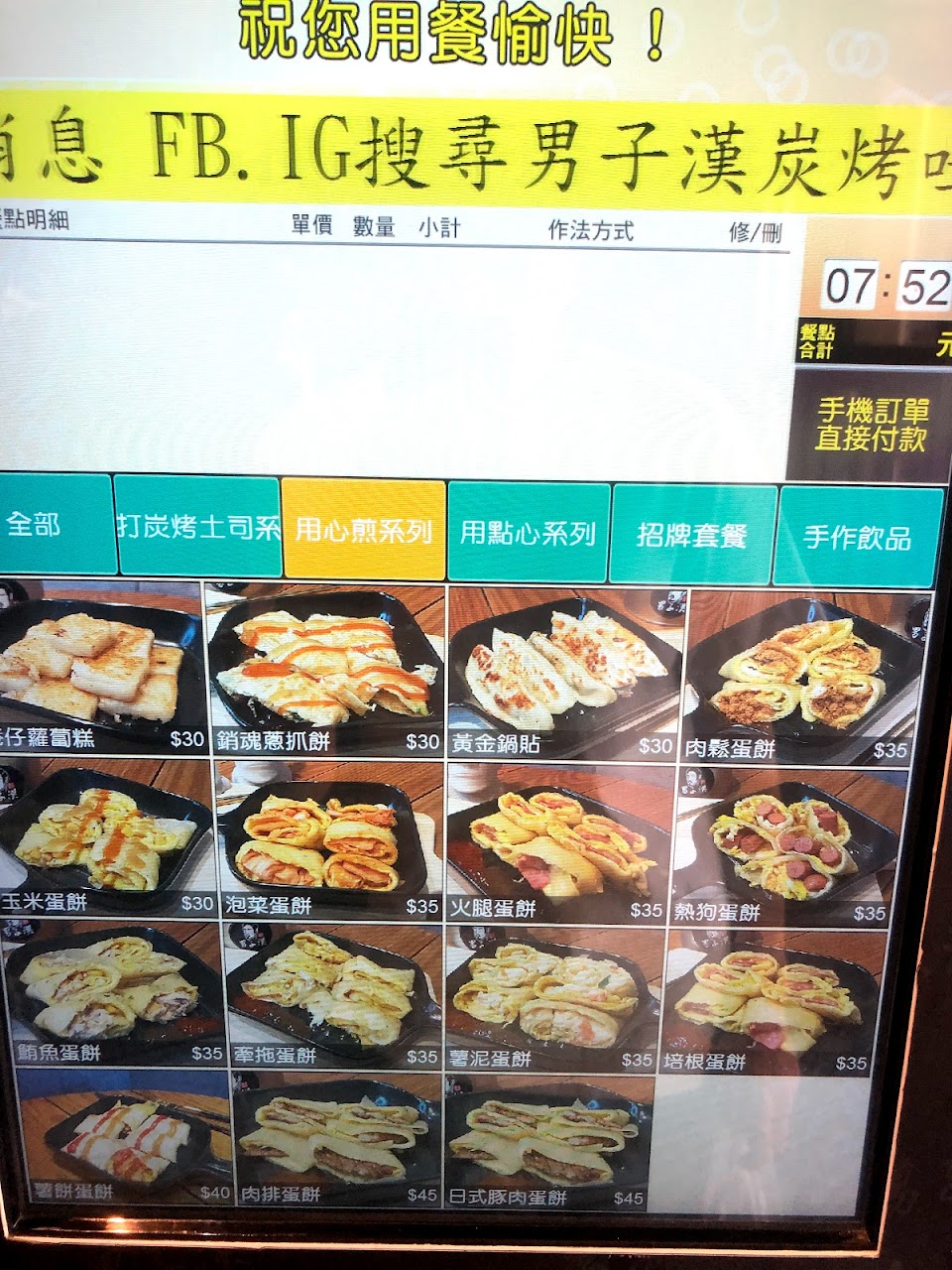Choose the 黃金鍋貼 item

[563, 674]
